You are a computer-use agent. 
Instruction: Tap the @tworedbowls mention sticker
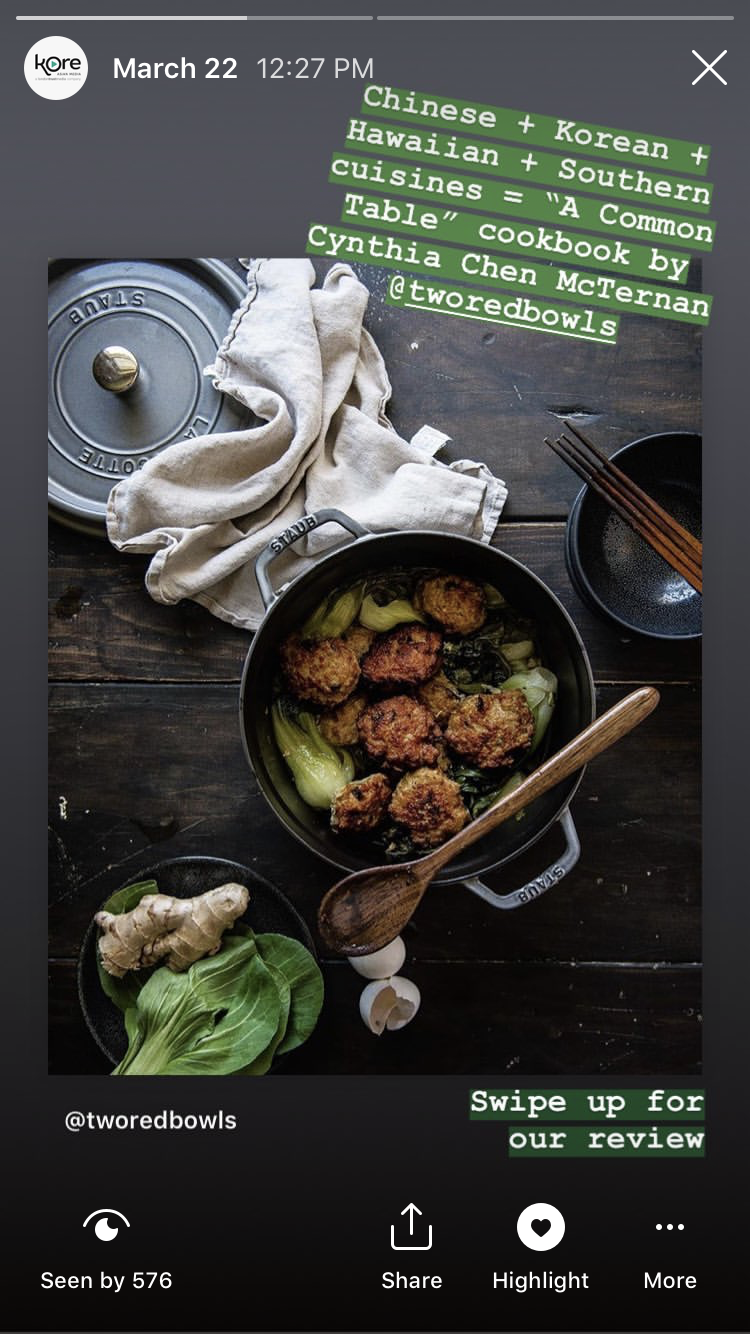click(503, 310)
